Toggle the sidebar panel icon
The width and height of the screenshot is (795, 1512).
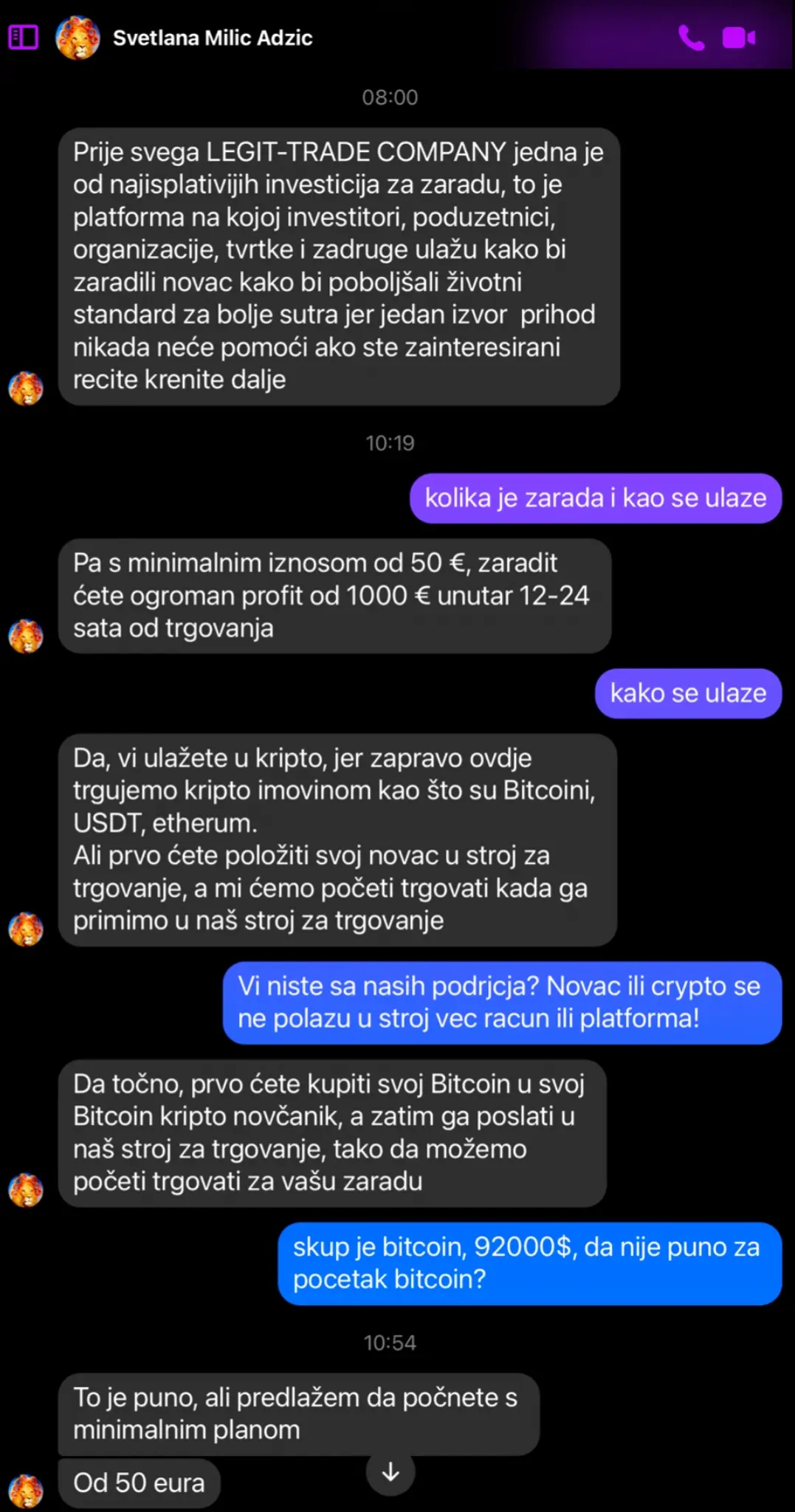click(x=23, y=37)
